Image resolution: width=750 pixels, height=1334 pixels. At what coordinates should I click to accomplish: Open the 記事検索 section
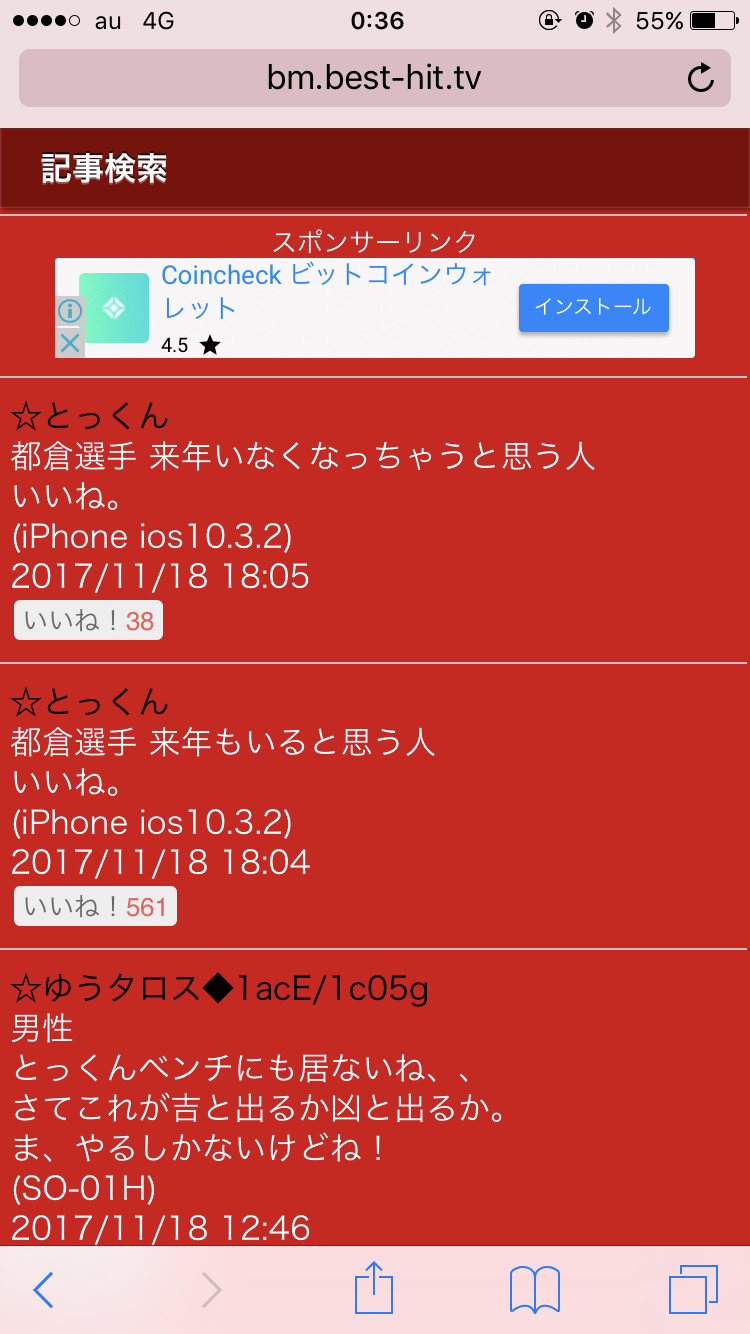click(104, 169)
